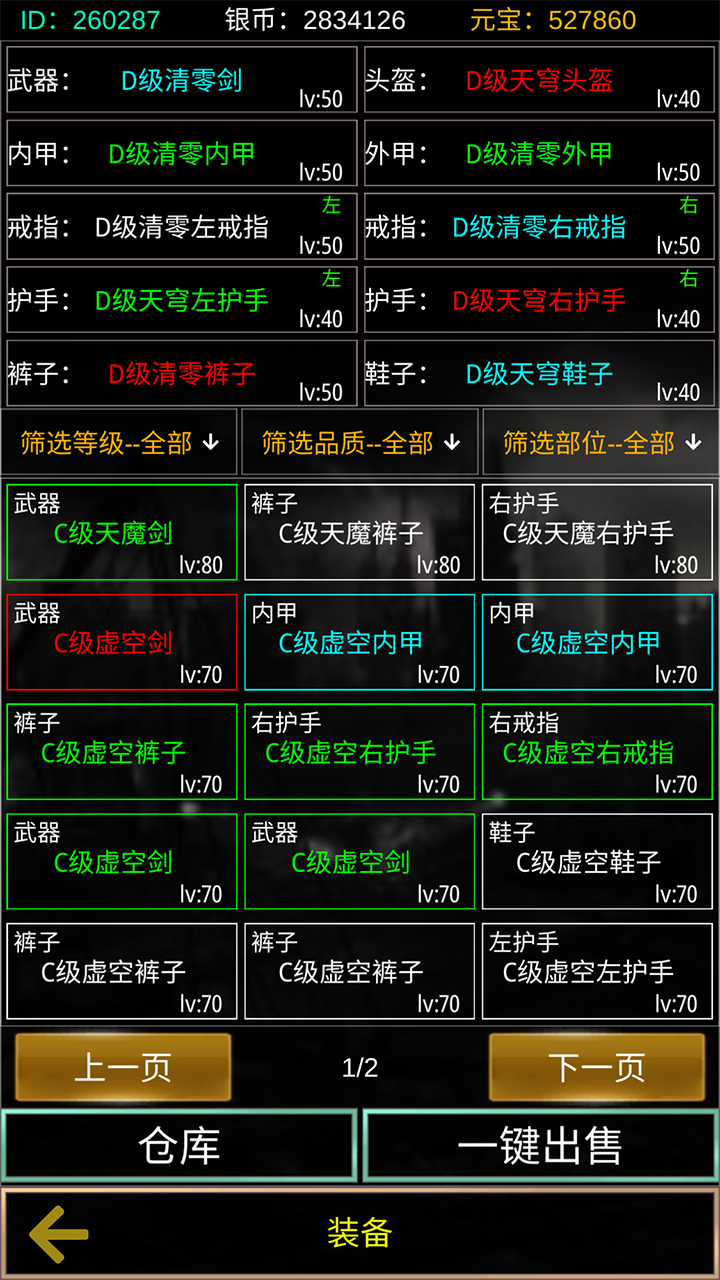The image size is (720, 1280).
Task: Tap the C级虚空鞋子 shoes in inventory
Action: click(x=597, y=862)
